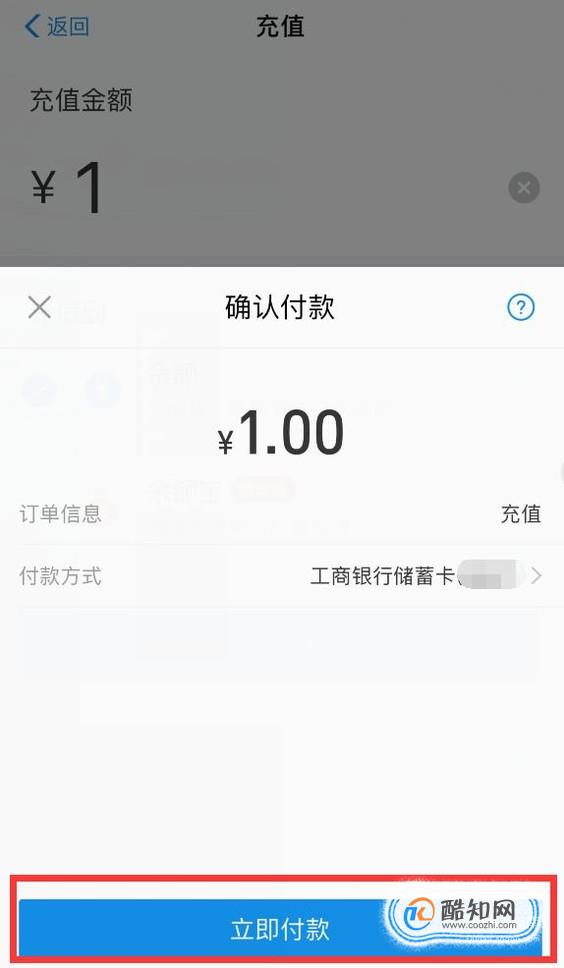564x968 pixels.
Task: Close the 确认付款 payment sheet
Action: (x=39, y=307)
